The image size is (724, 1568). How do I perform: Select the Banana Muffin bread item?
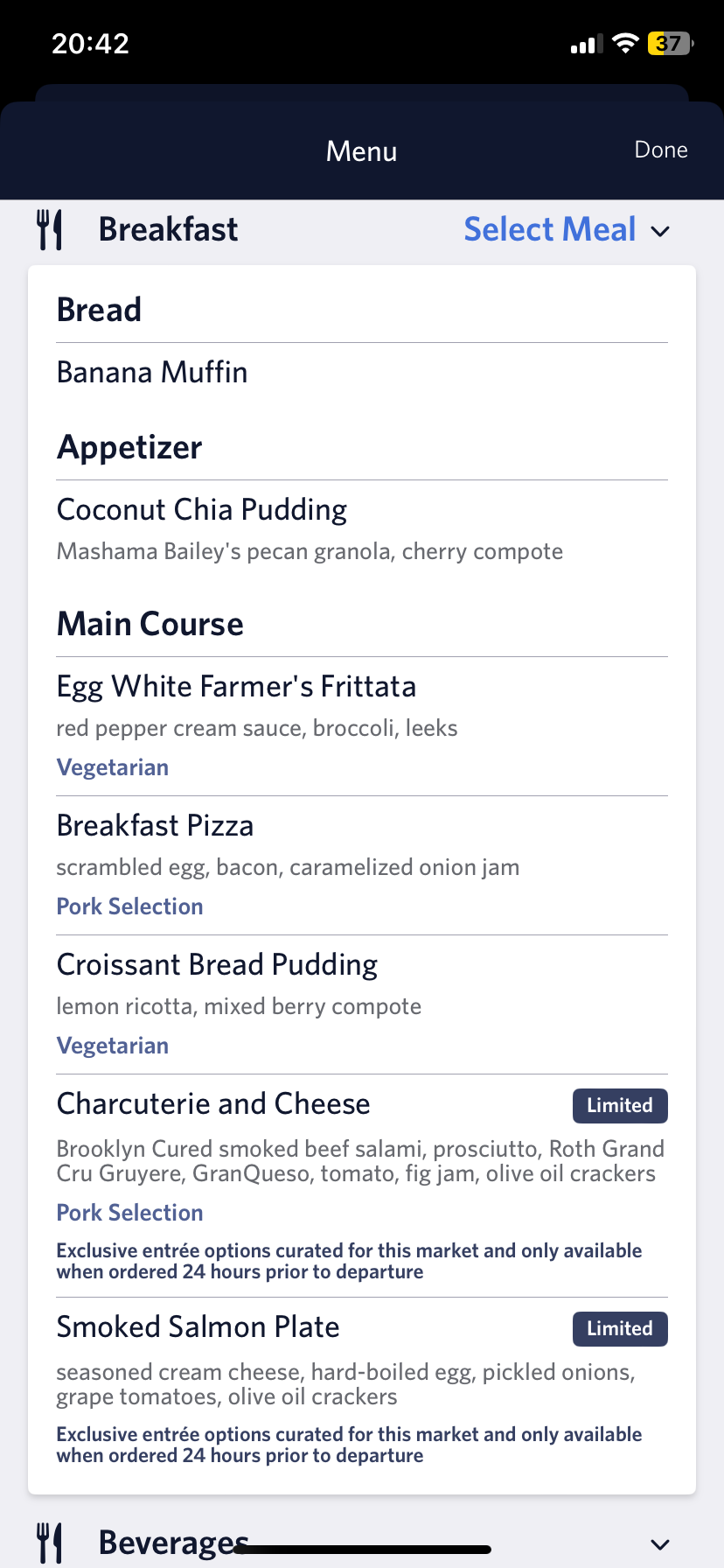click(151, 372)
